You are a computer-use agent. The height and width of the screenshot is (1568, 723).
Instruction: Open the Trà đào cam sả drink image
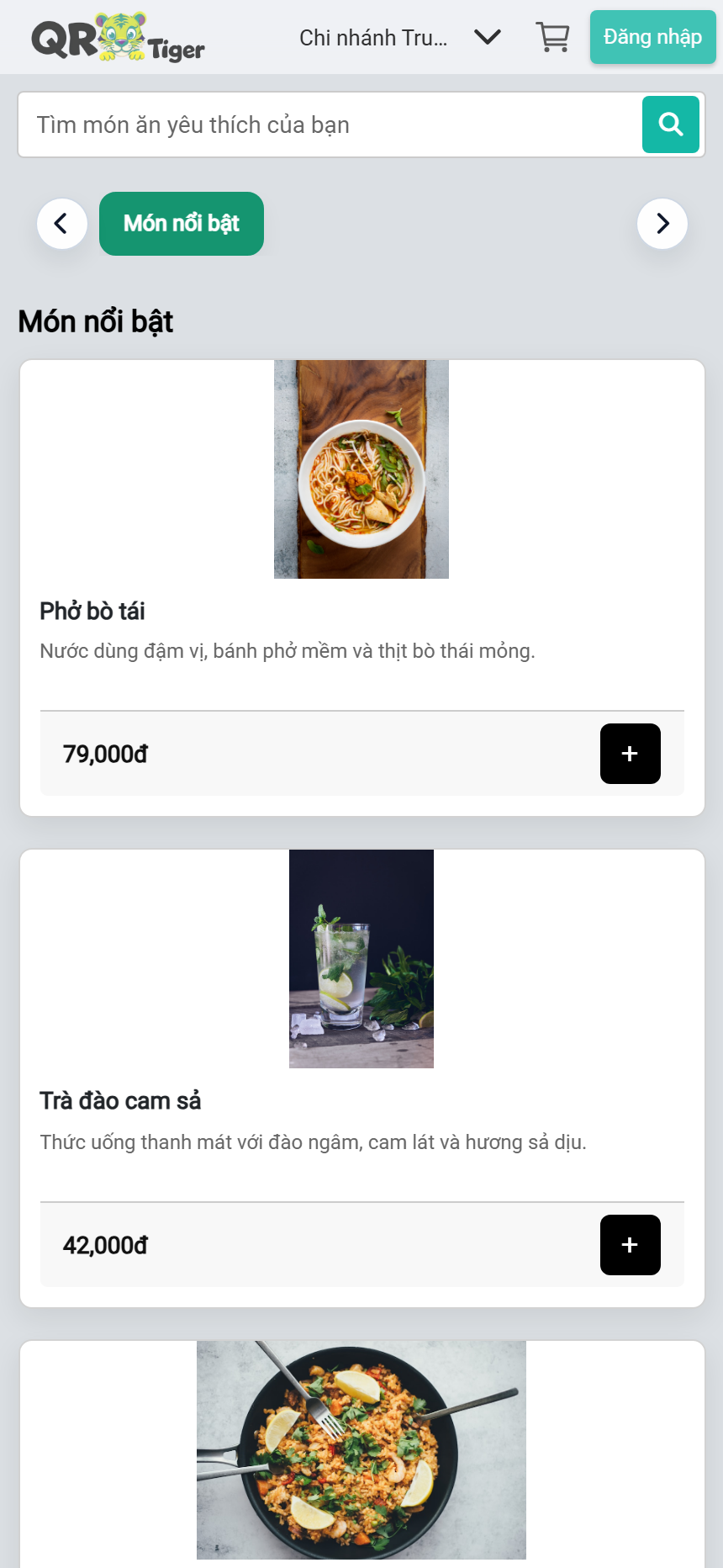click(361, 958)
